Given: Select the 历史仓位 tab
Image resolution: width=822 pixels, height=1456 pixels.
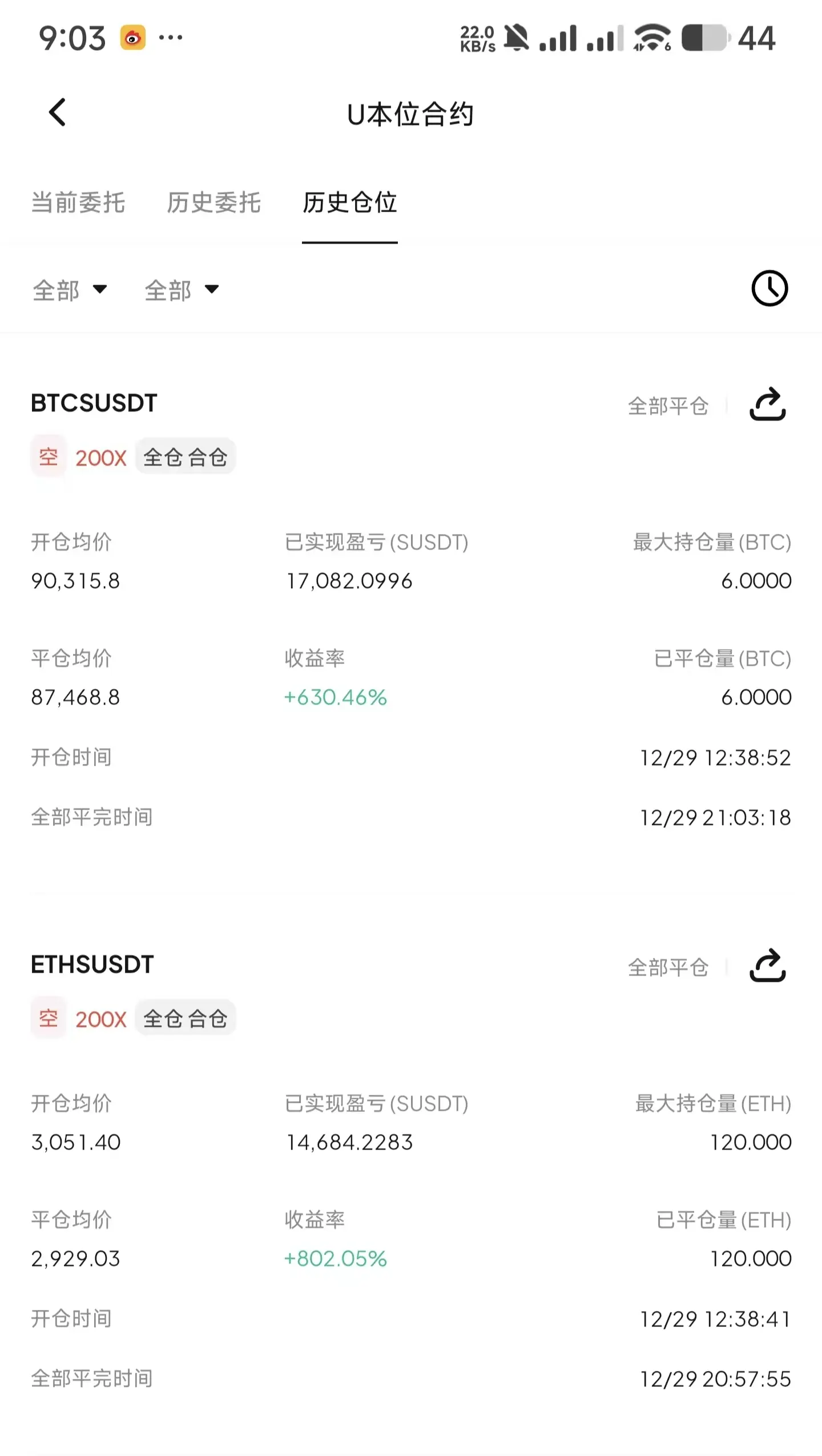Looking at the screenshot, I should point(350,203).
